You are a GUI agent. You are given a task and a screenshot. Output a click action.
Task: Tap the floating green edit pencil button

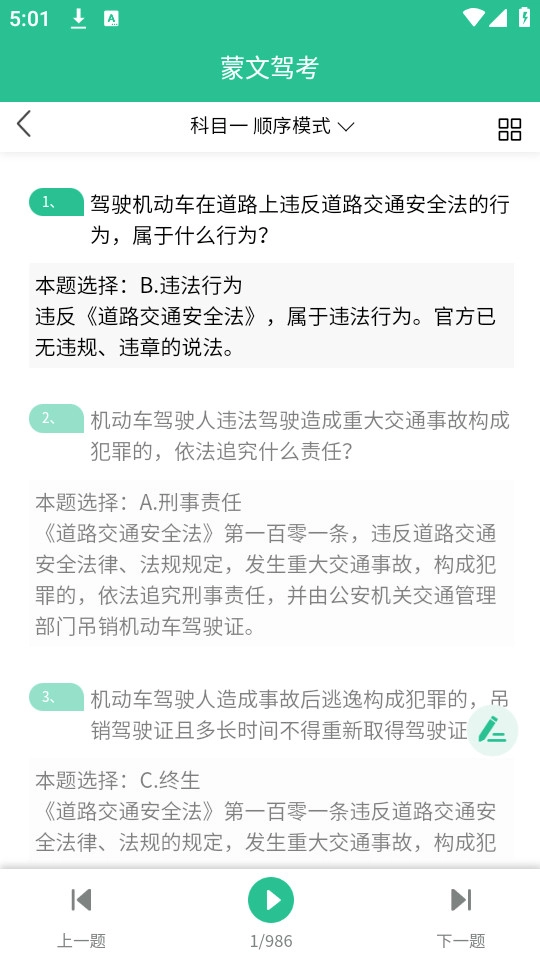[492, 730]
